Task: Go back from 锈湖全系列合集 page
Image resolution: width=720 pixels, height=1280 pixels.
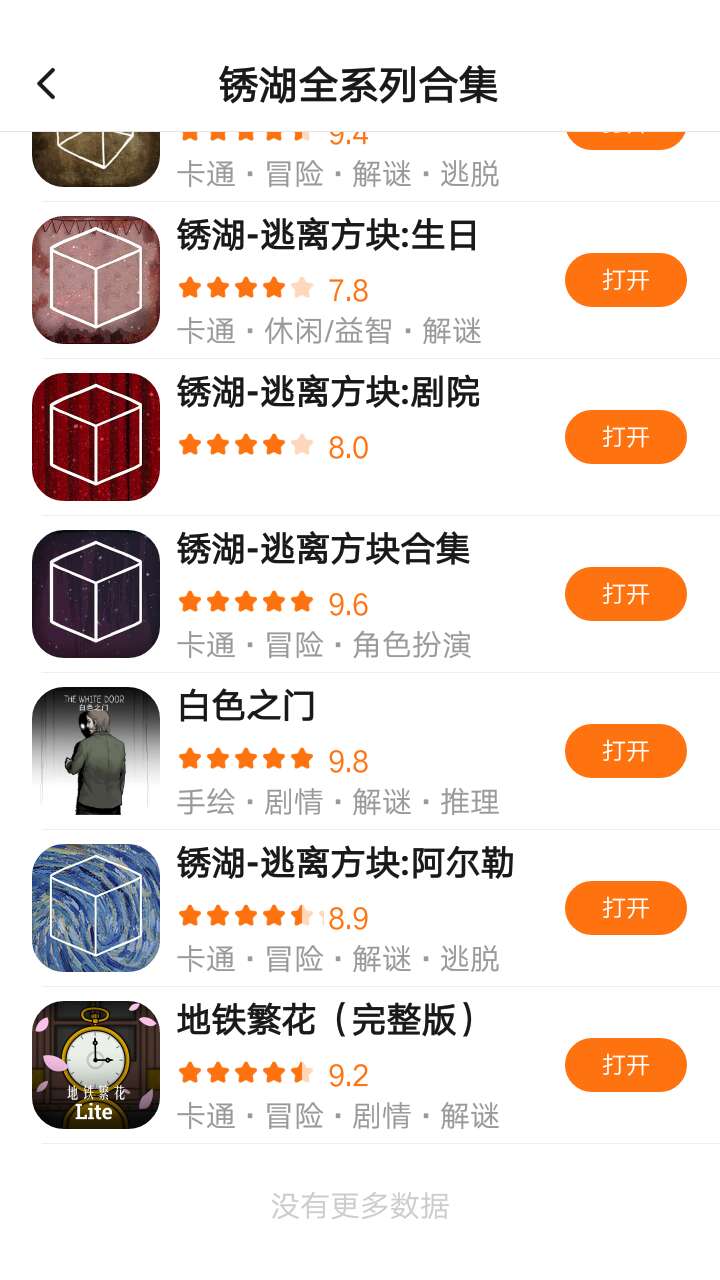Action: pos(46,84)
